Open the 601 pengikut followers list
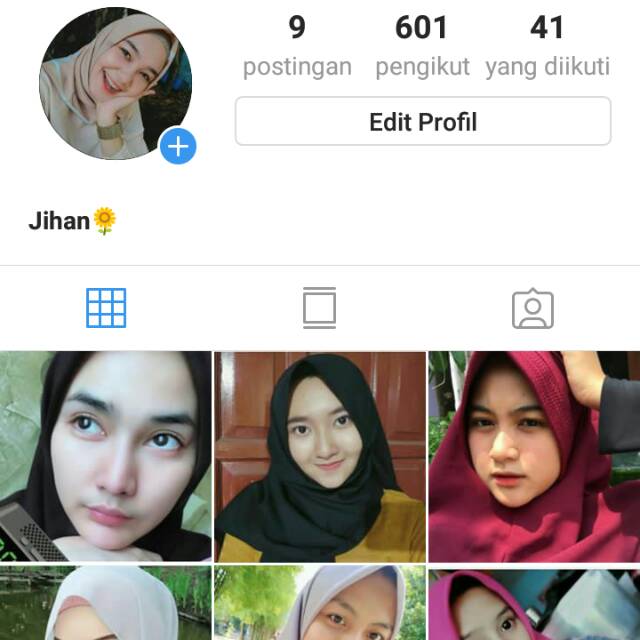The image size is (640, 640). [x=421, y=45]
